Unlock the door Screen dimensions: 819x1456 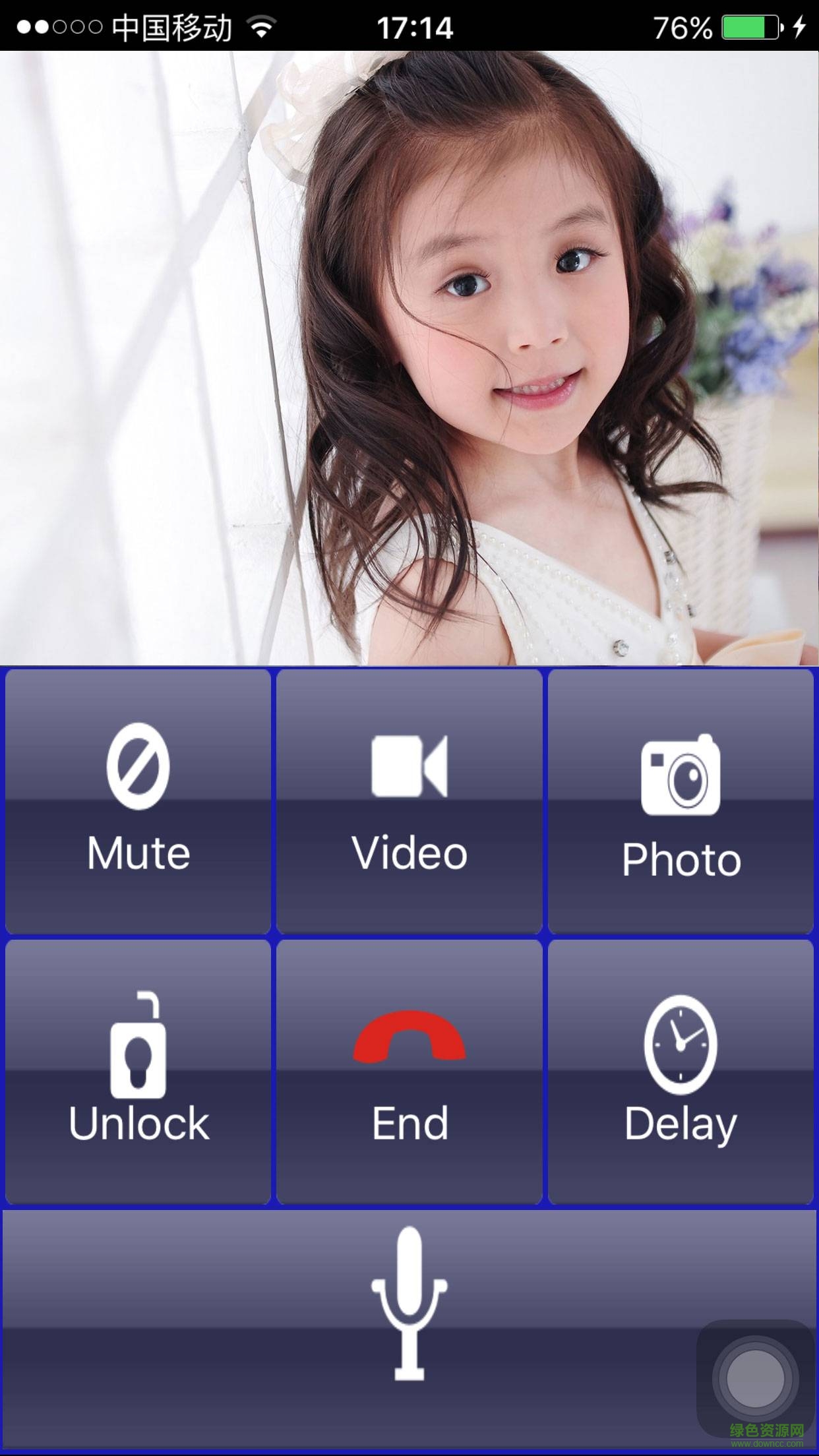(138, 1072)
